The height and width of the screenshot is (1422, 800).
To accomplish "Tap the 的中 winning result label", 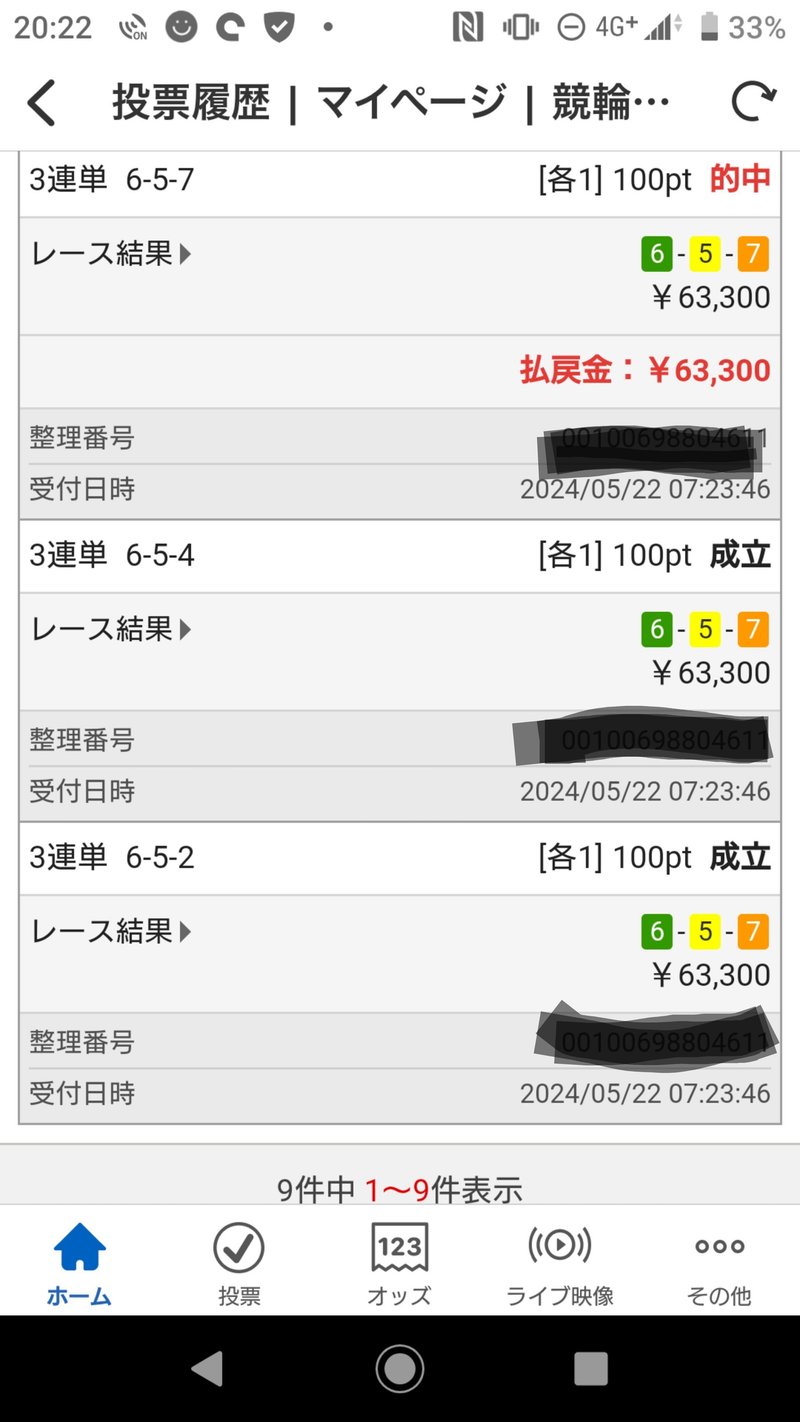I will click(740, 178).
